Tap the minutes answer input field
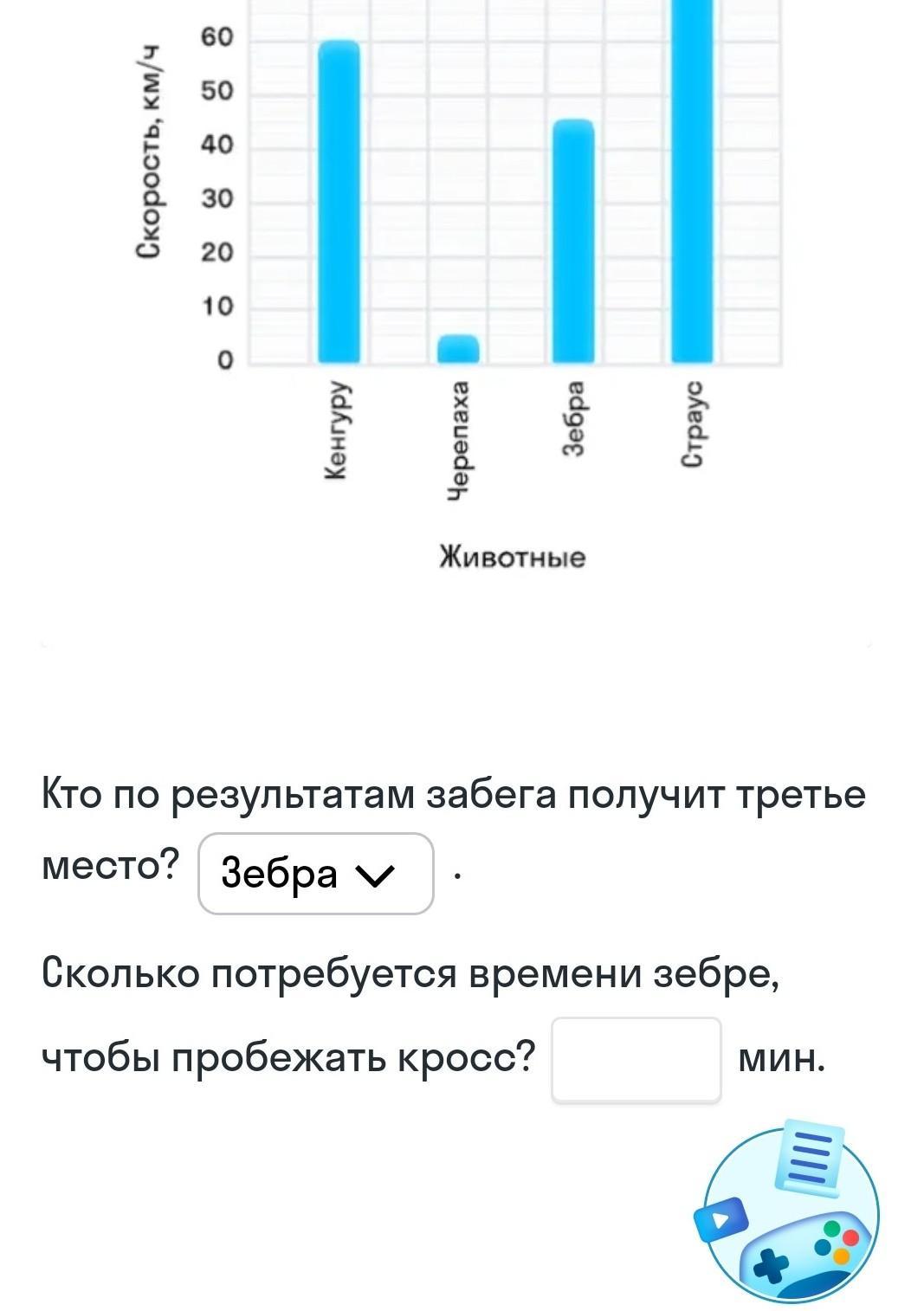 pos(636,1059)
